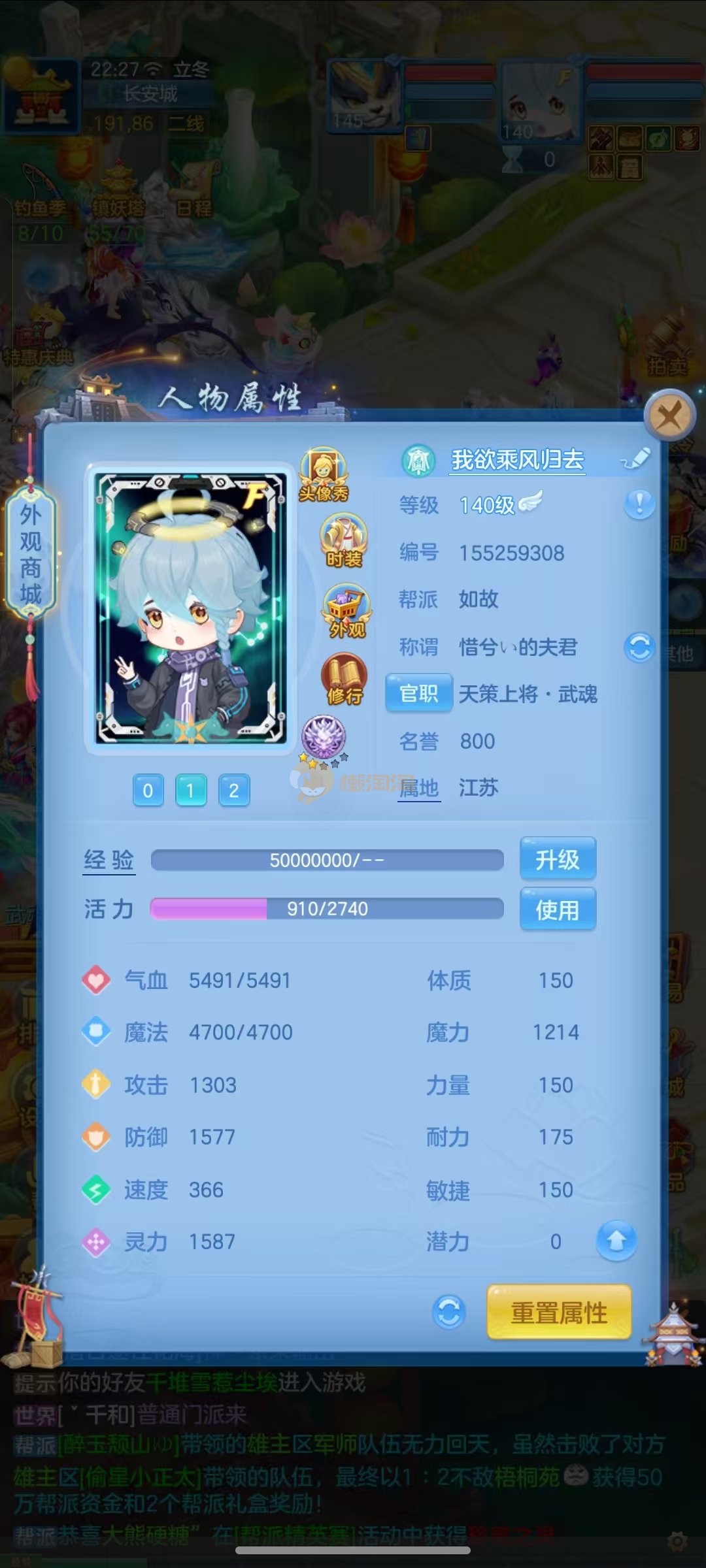This screenshot has height=1568, width=706.
Task: Show level info via the exclamation icon
Action: (x=639, y=504)
